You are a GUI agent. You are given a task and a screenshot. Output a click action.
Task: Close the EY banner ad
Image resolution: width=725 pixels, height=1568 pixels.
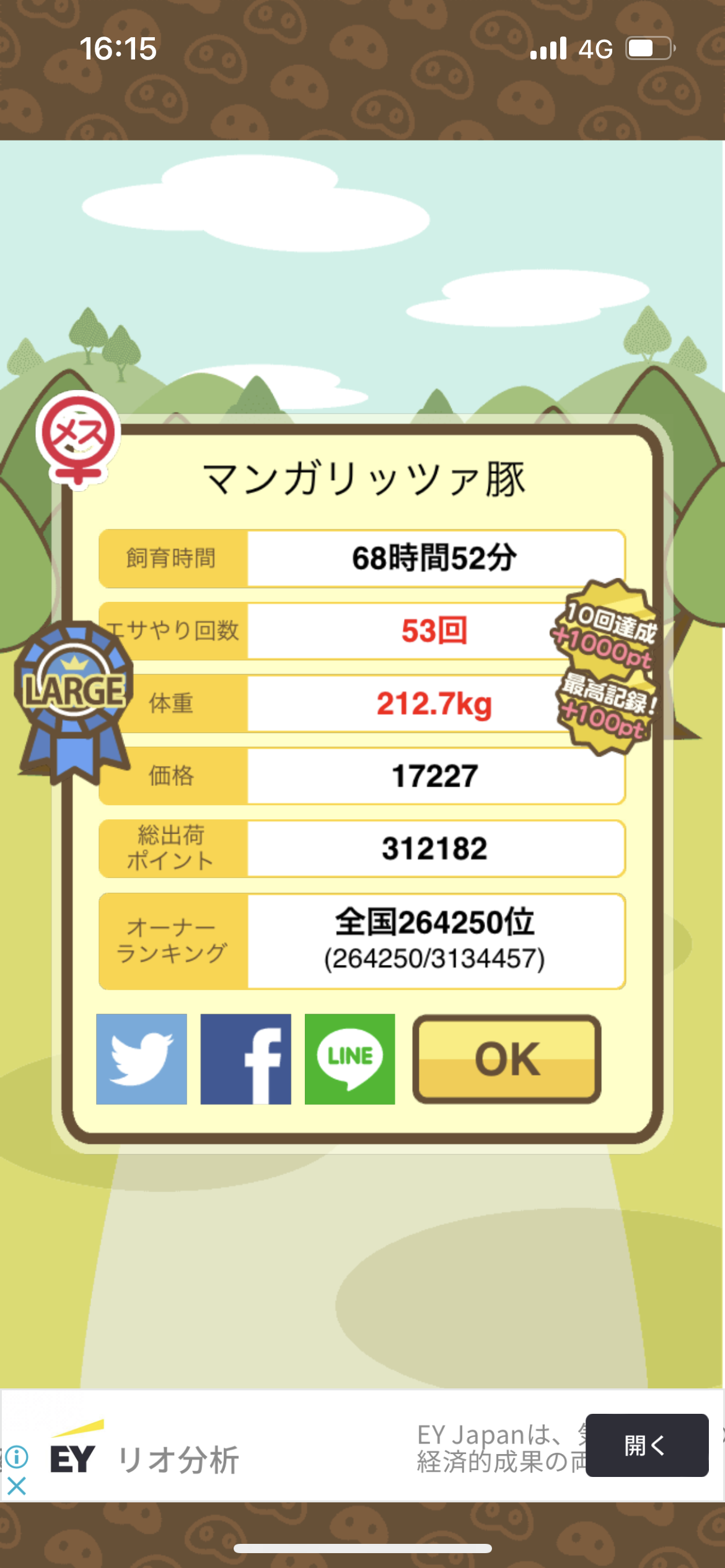(x=17, y=1486)
